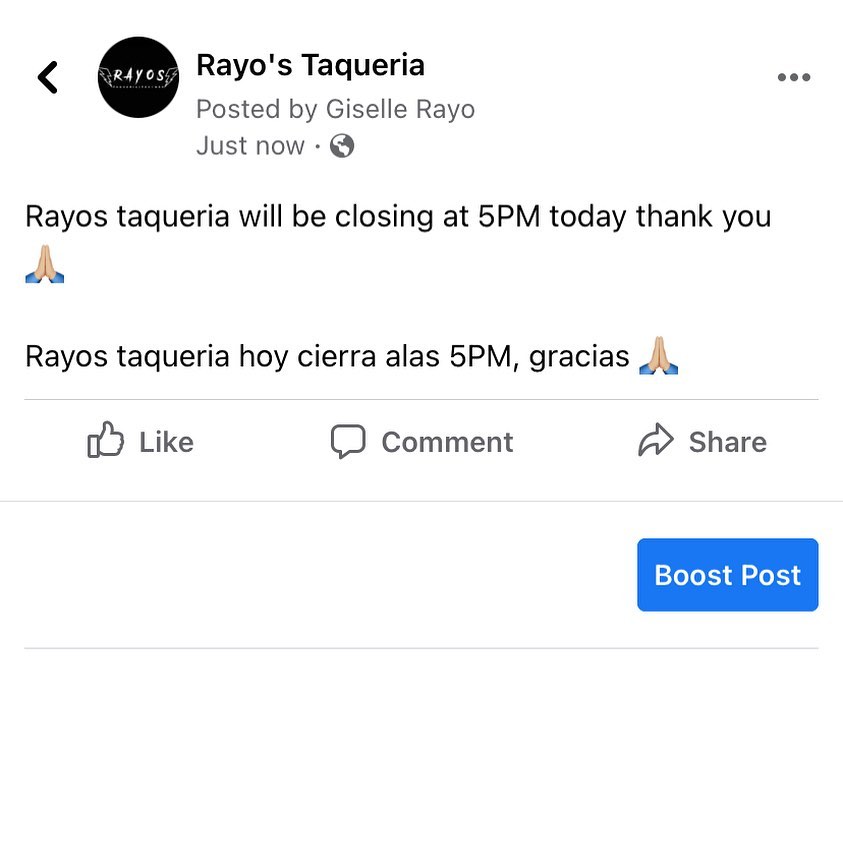Tap the Boost Post button
This screenshot has height=859, width=843.
pos(727,575)
